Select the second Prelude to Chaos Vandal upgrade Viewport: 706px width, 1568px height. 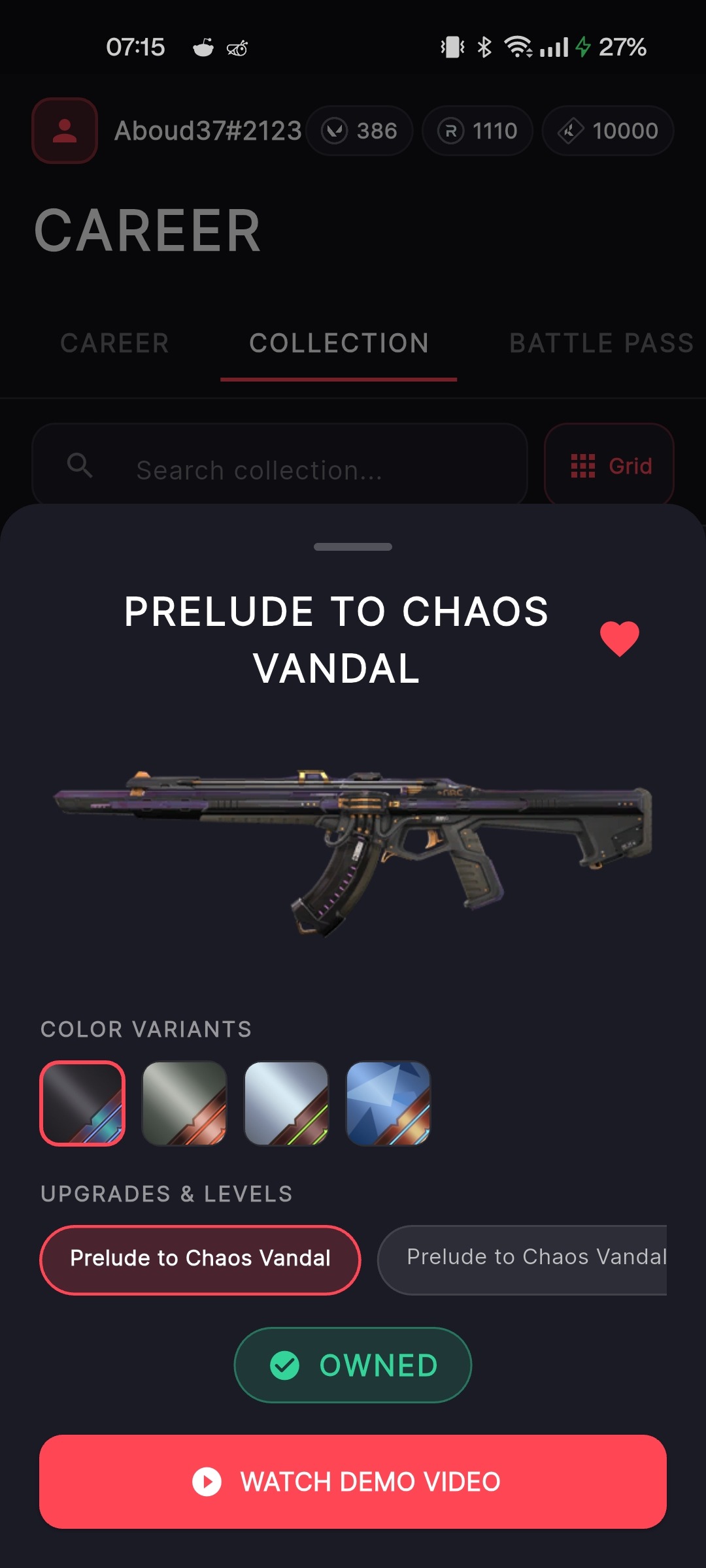522,1260
